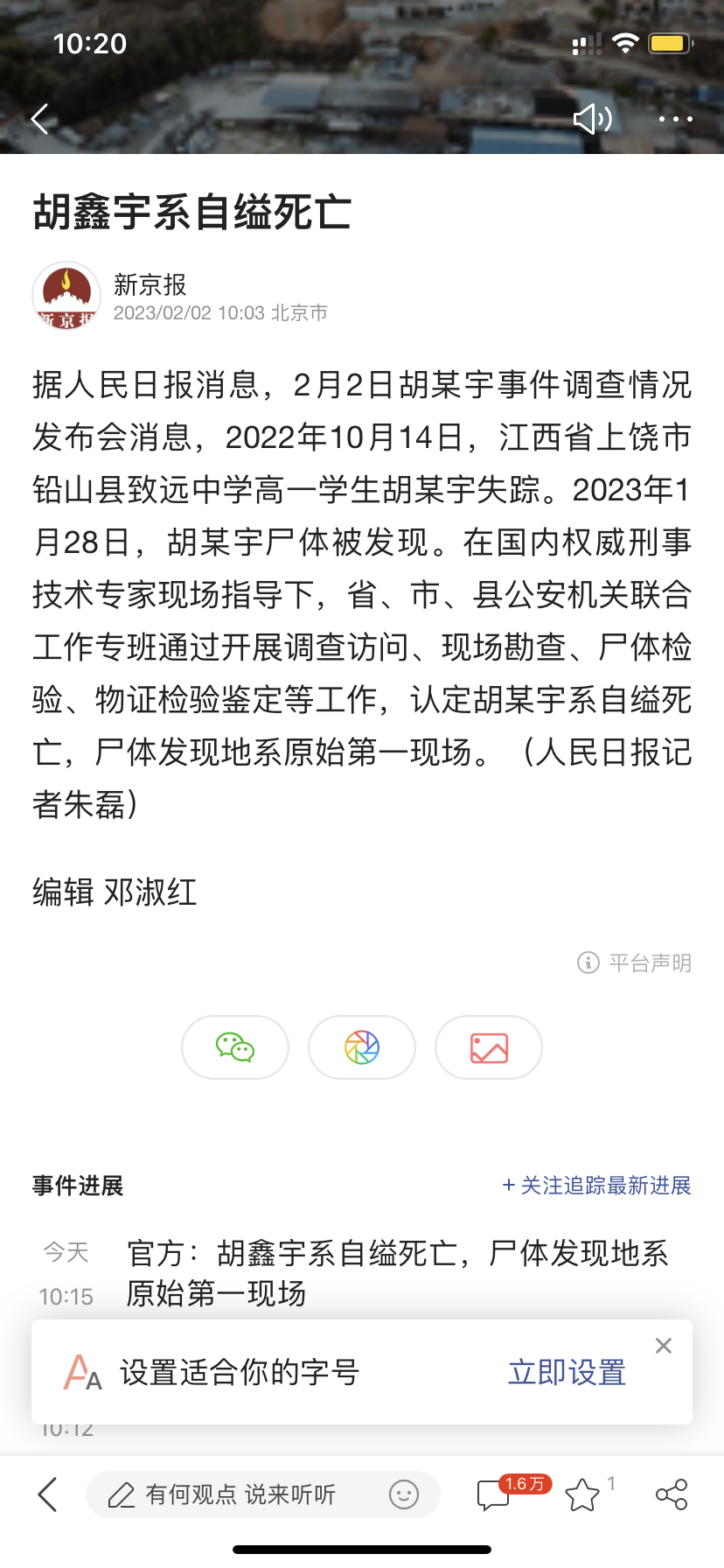Viewport: 724px width, 1568px height.
Task: Toggle the video sound speaker icon
Action: (x=592, y=119)
